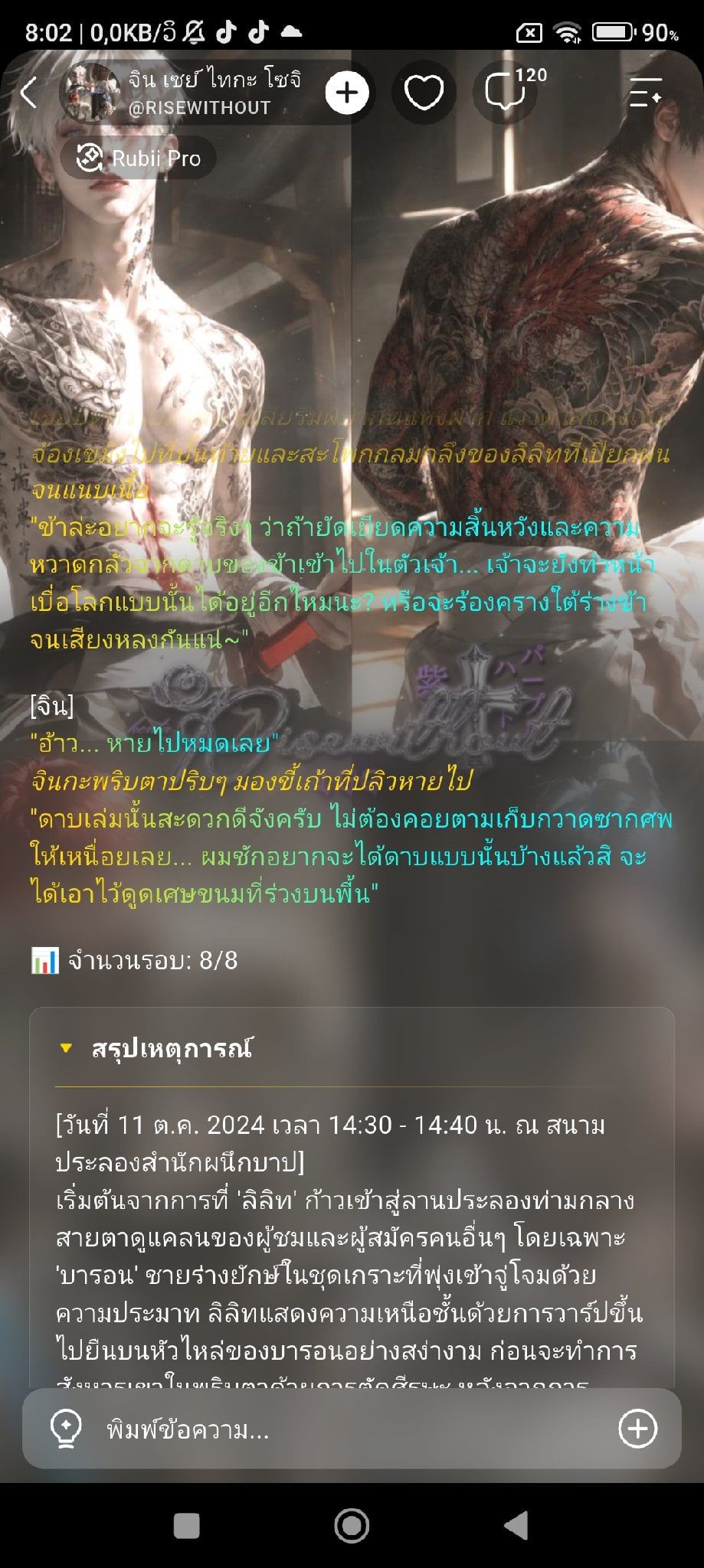Tap the lightbulb suggestion icon
The height and width of the screenshot is (1568, 704).
[65, 1429]
